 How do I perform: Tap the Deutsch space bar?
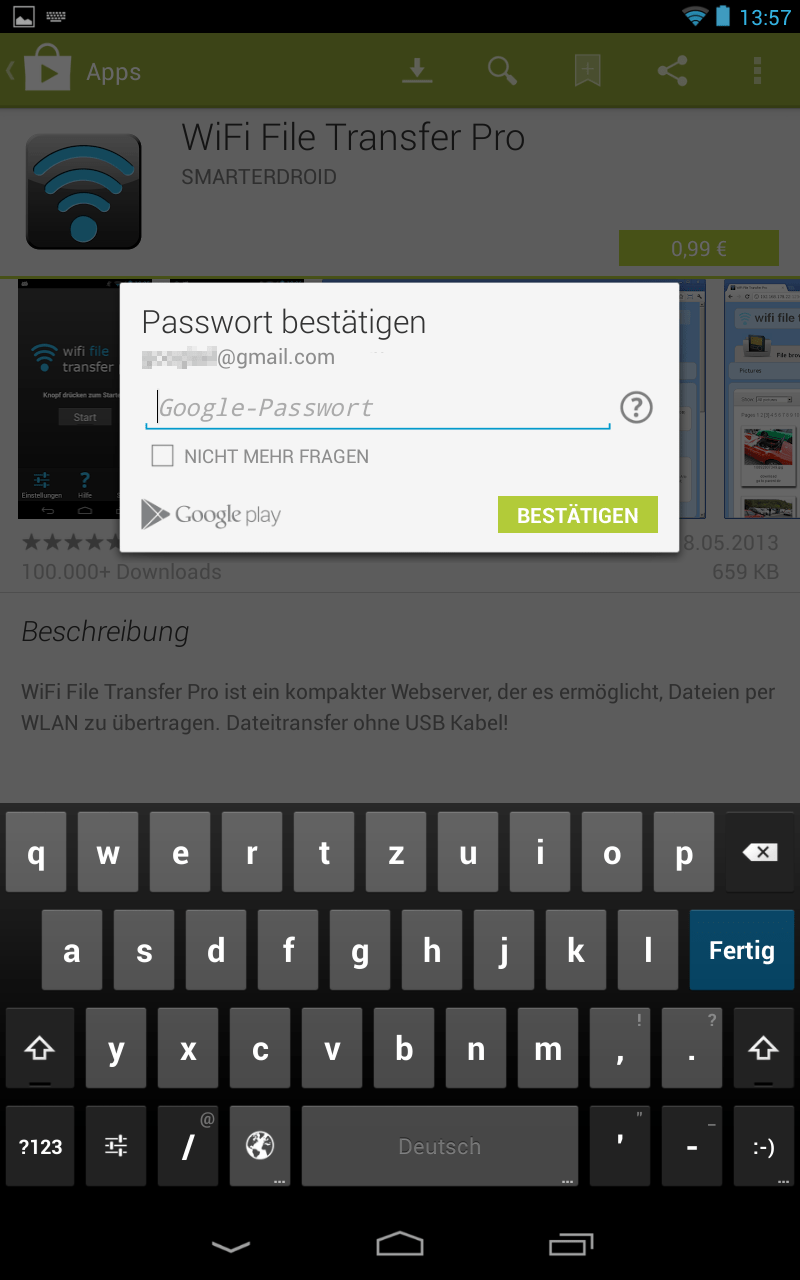pos(439,1146)
